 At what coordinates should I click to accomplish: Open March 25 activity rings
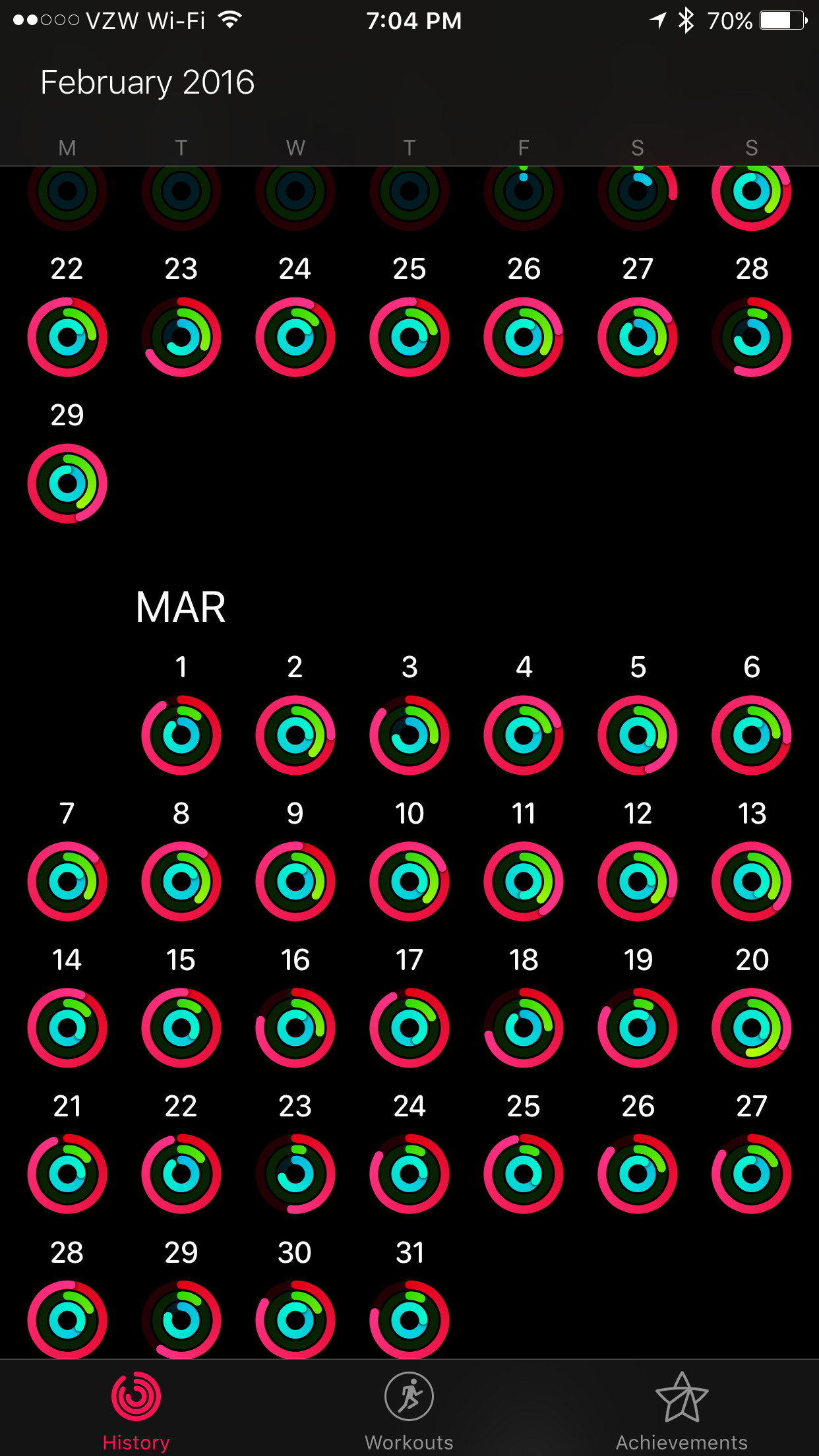(x=524, y=1174)
